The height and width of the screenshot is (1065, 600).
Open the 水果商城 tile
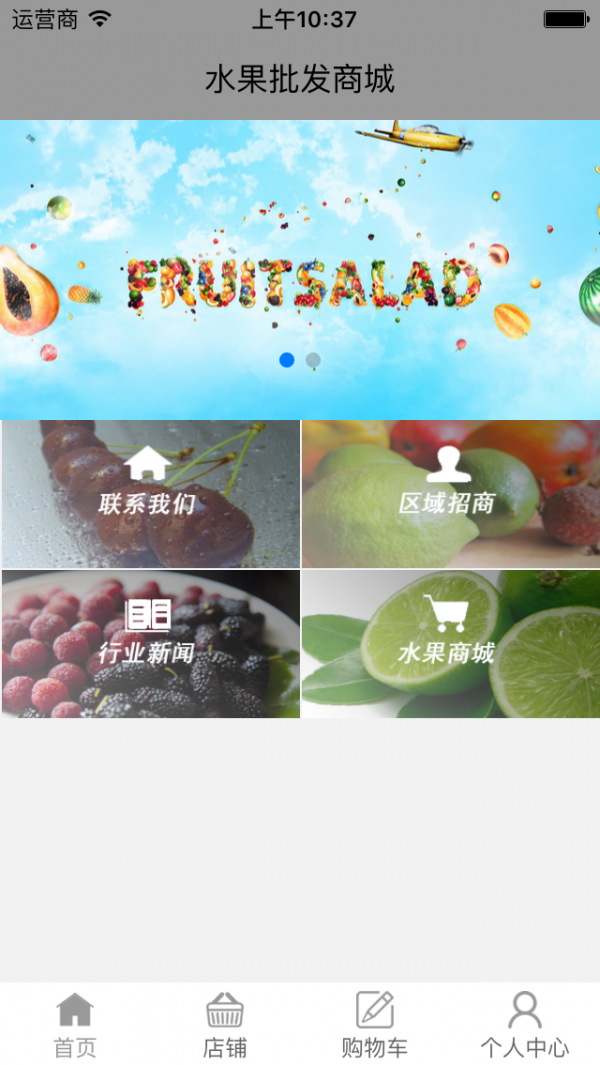[450, 644]
